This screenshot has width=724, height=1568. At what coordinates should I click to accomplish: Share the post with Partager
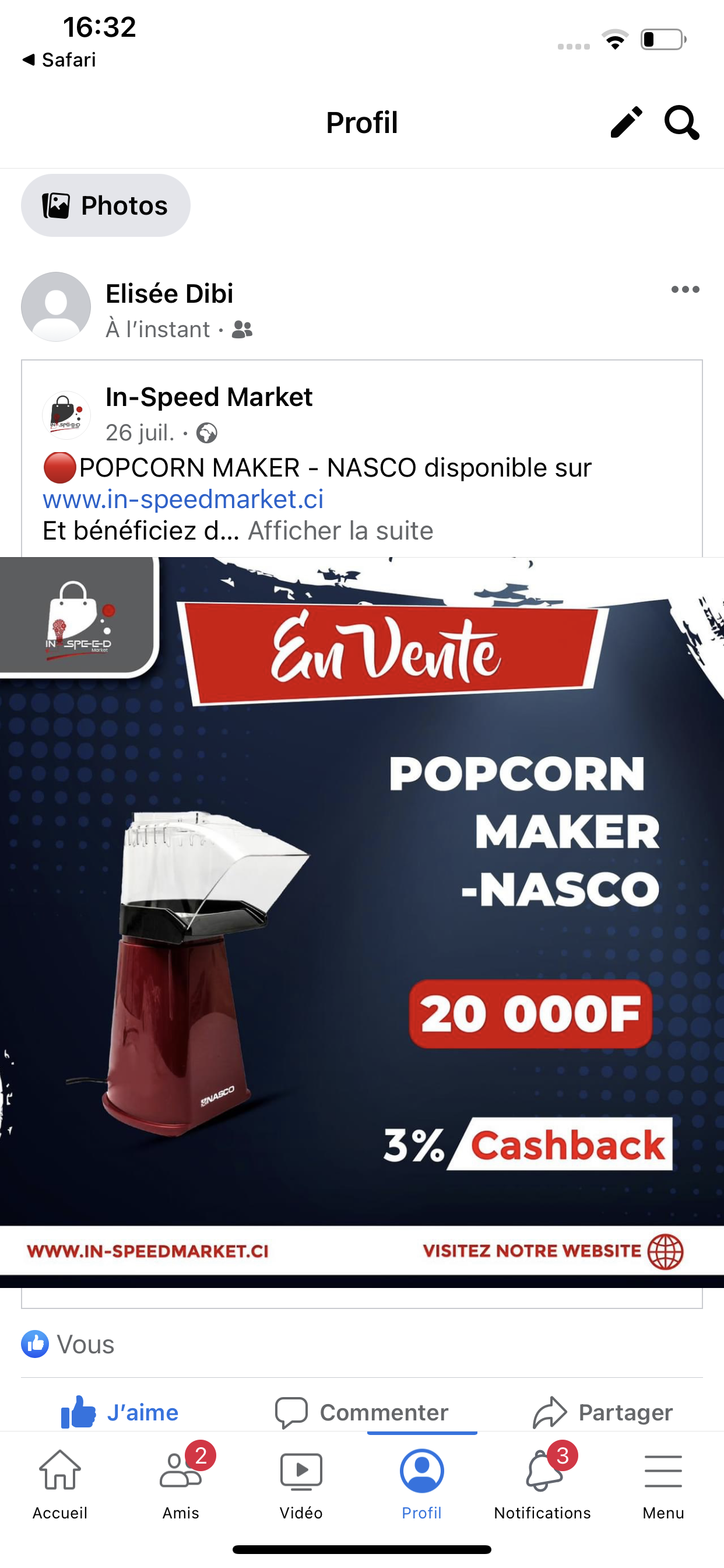(603, 1412)
